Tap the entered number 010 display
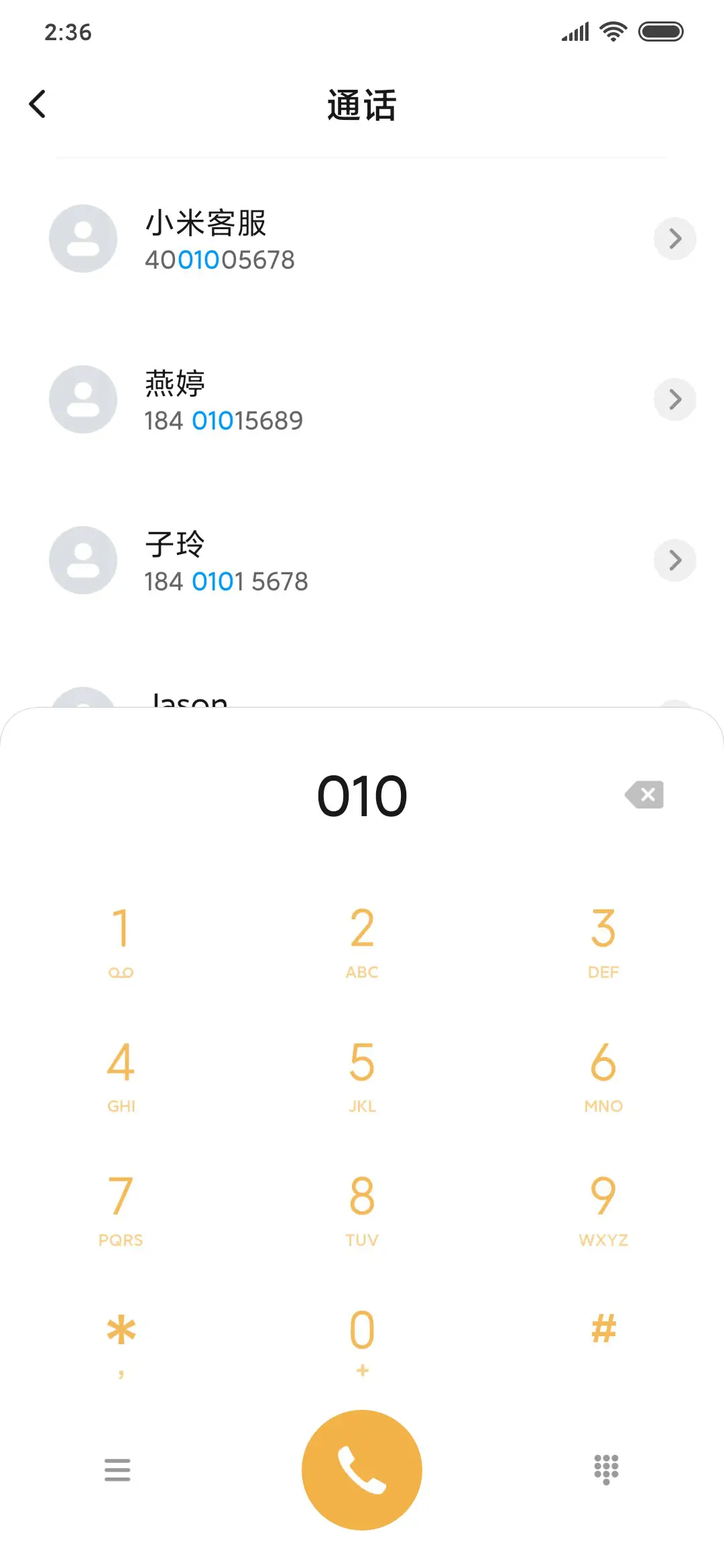Screen dimensions: 724x1568 click(361, 795)
